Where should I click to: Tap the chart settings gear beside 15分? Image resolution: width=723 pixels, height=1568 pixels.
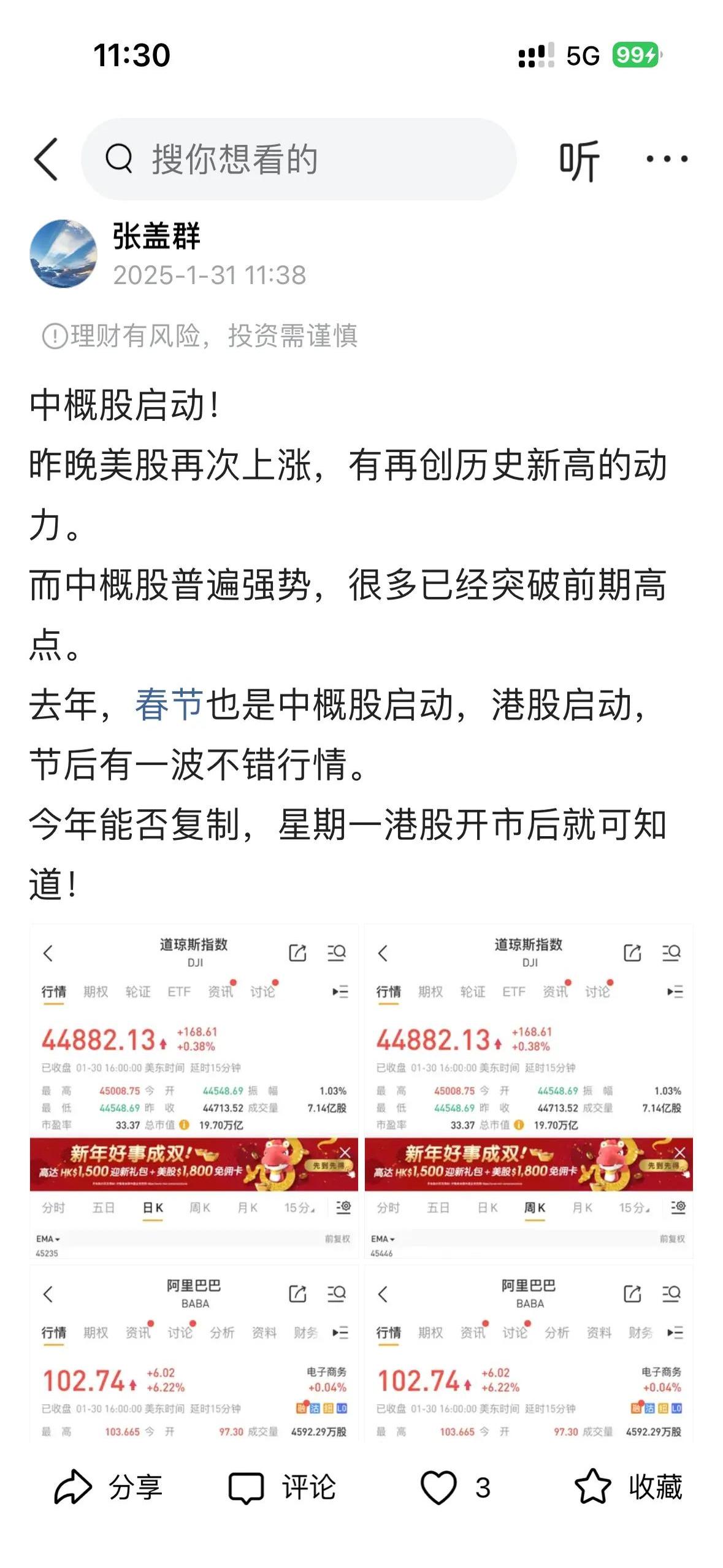click(345, 1207)
